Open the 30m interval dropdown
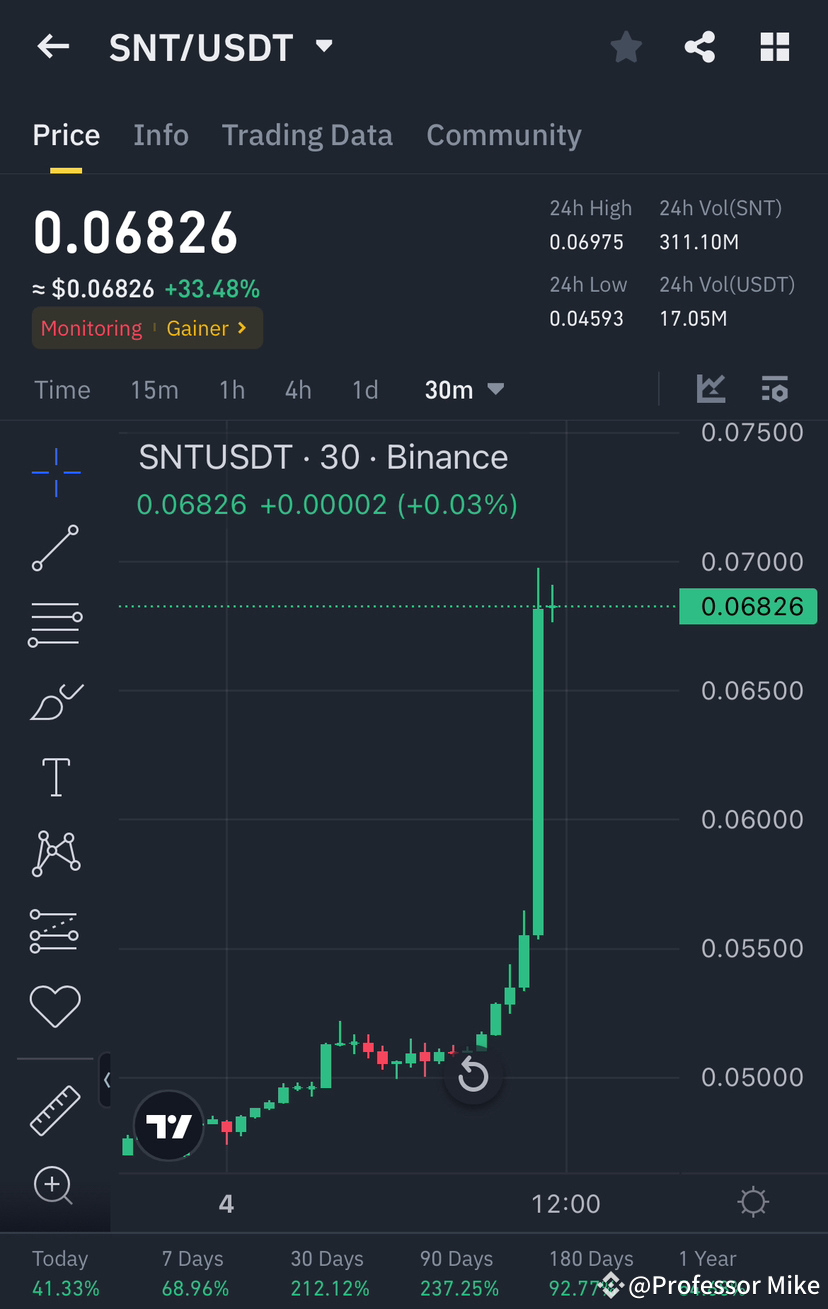 tap(463, 390)
